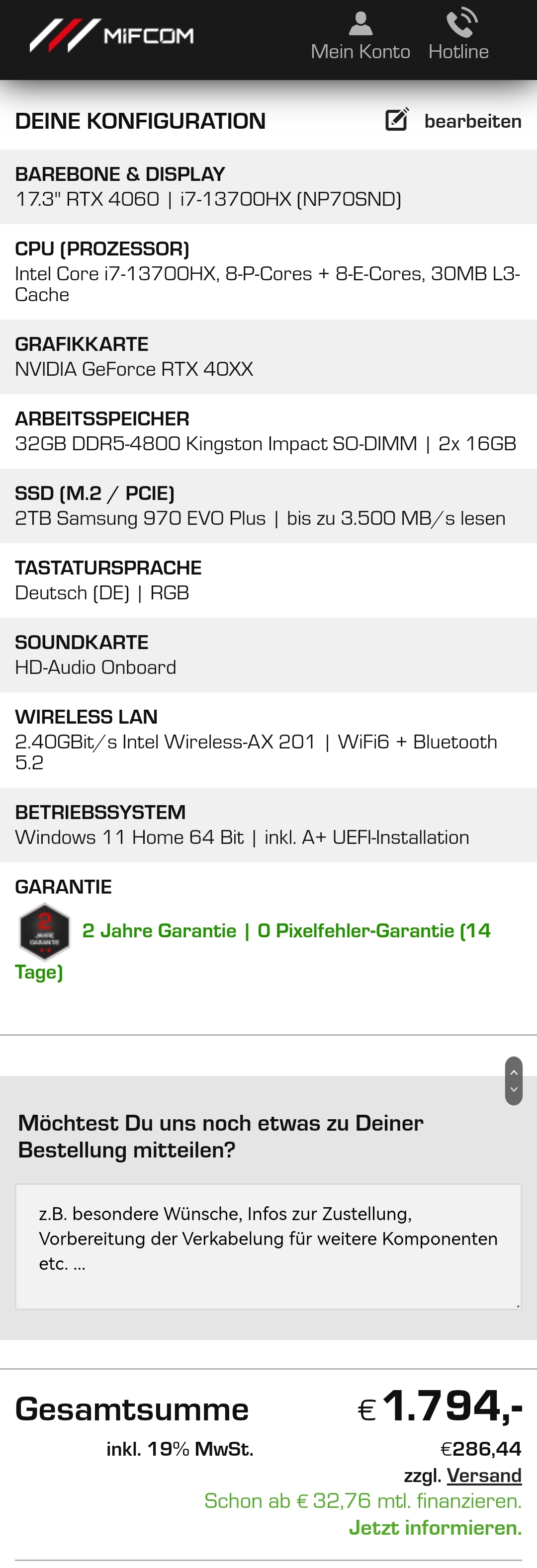Screen dimensions: 537x1568
Task: Open 2 Jahre Garantie details
Action: (159, 930)
